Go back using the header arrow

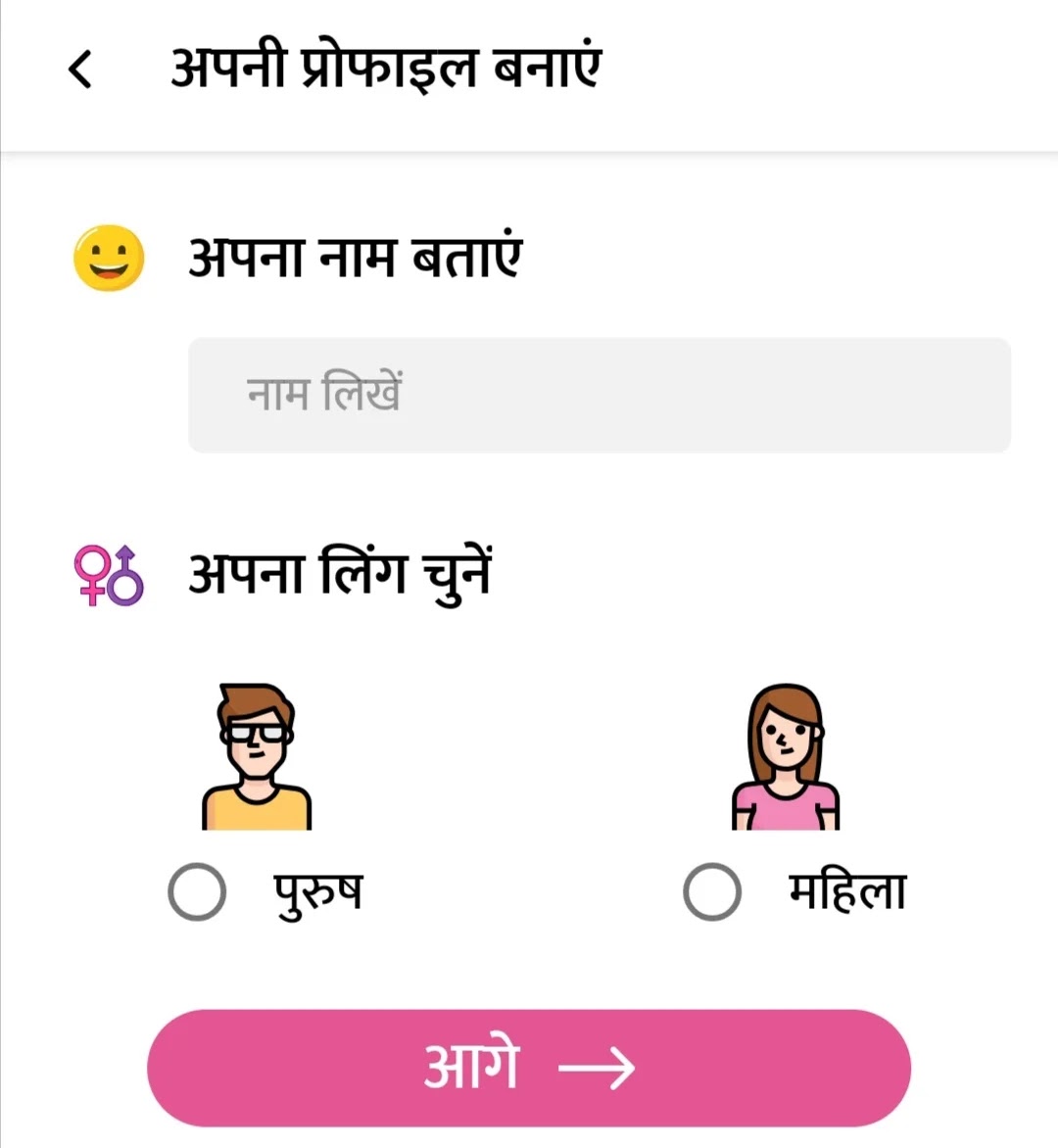[x=80, y=70]
